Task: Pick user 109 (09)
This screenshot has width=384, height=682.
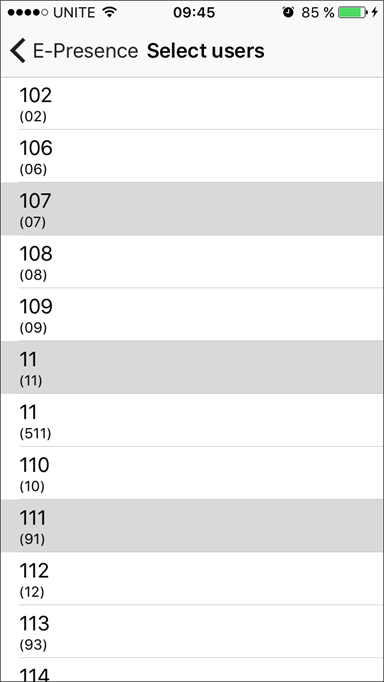Action: click(x=192, y=314)
